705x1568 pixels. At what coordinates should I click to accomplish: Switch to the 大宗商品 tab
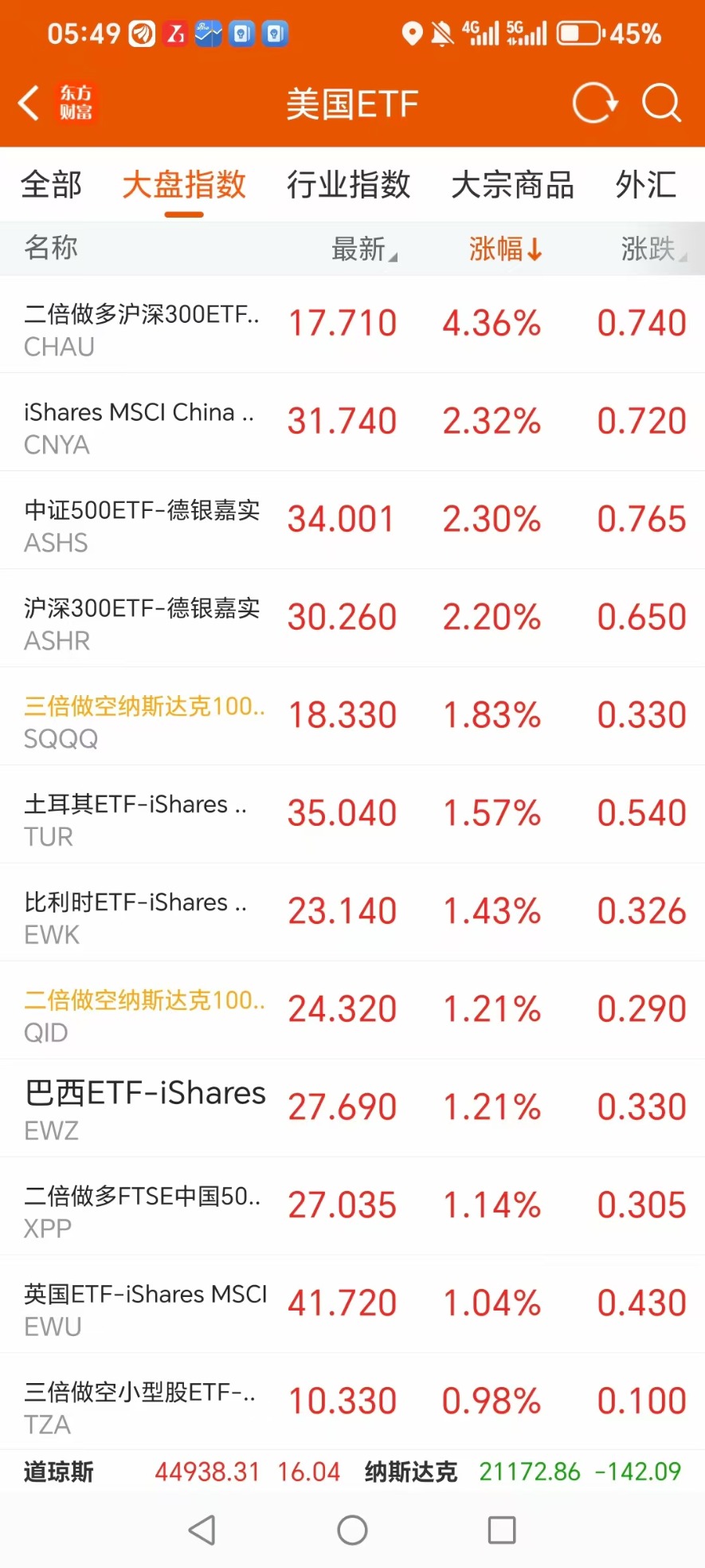tap(512, 185)
